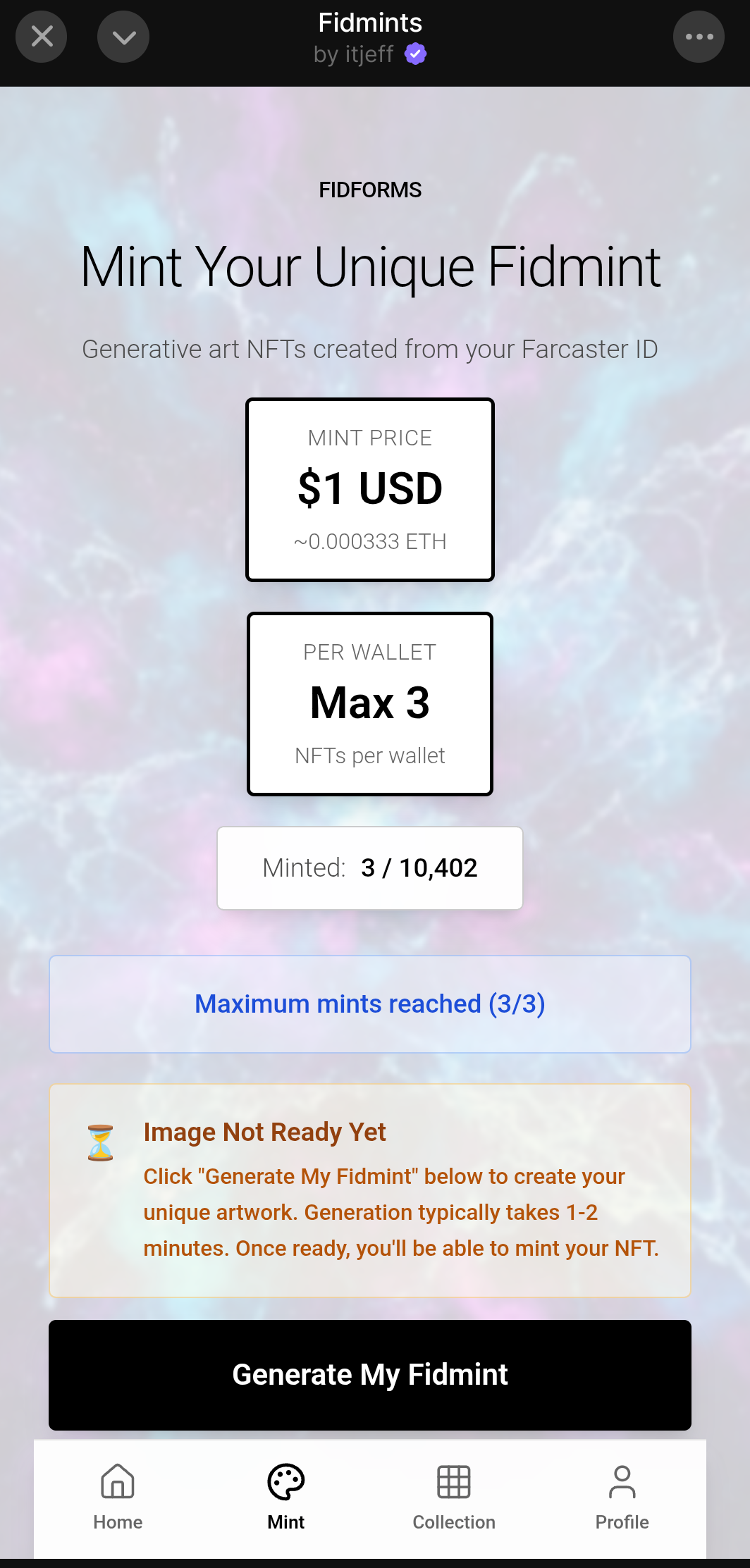This screenshot has height=1568, width=750.
Task: Click the MINT PRICE $1 USD card
Action: 369,489
